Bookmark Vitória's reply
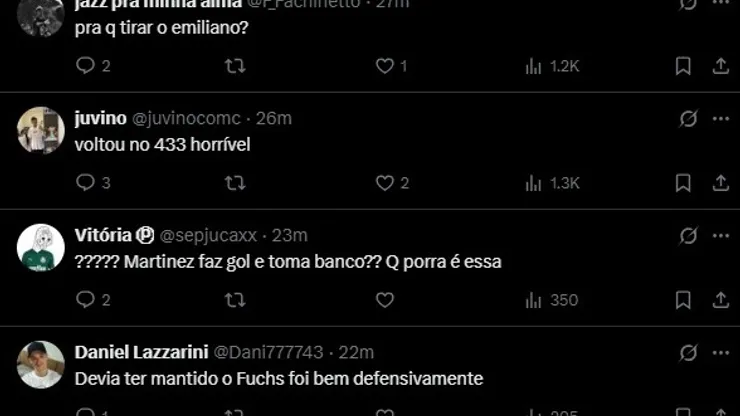This screenshot has width=740, height=416. coord(683,300)
